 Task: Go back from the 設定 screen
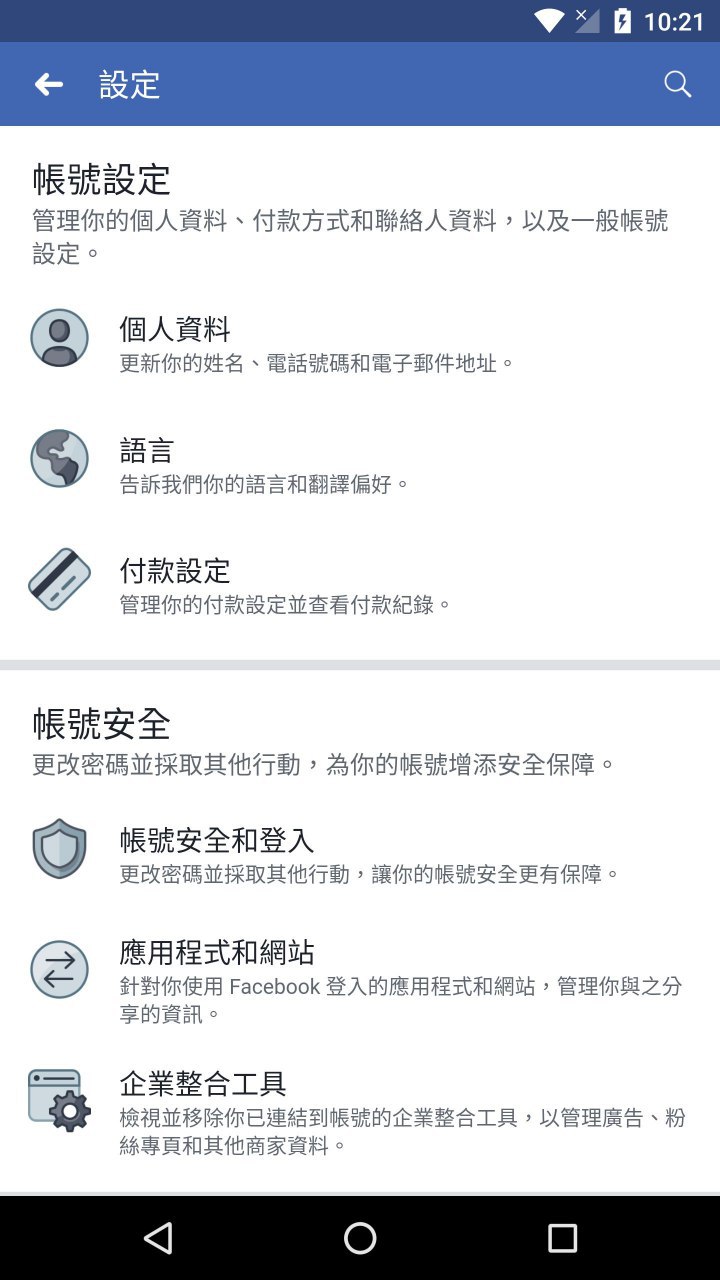(x=49, y=85)
